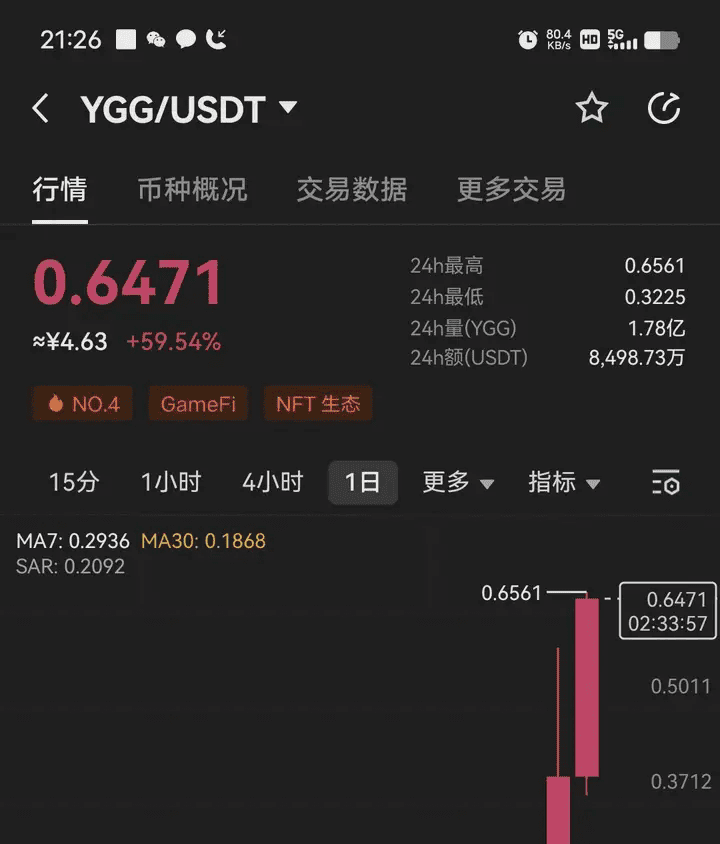Viewport: 720px width, 844px height.
Task: Select the 4小时 chart interval
Action: coord(272,482)
